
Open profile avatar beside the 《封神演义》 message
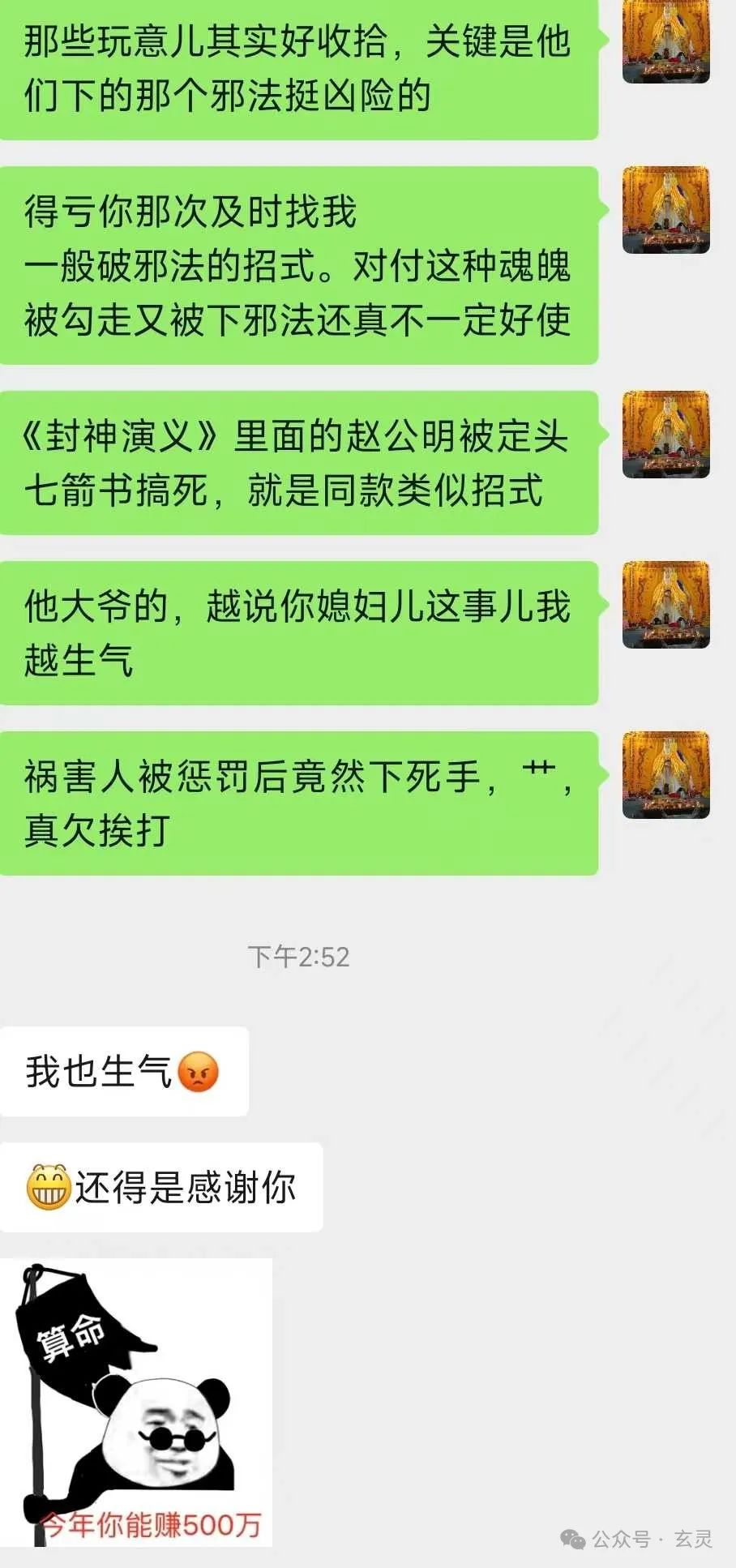pyautogui.click(x=665, y=435)
